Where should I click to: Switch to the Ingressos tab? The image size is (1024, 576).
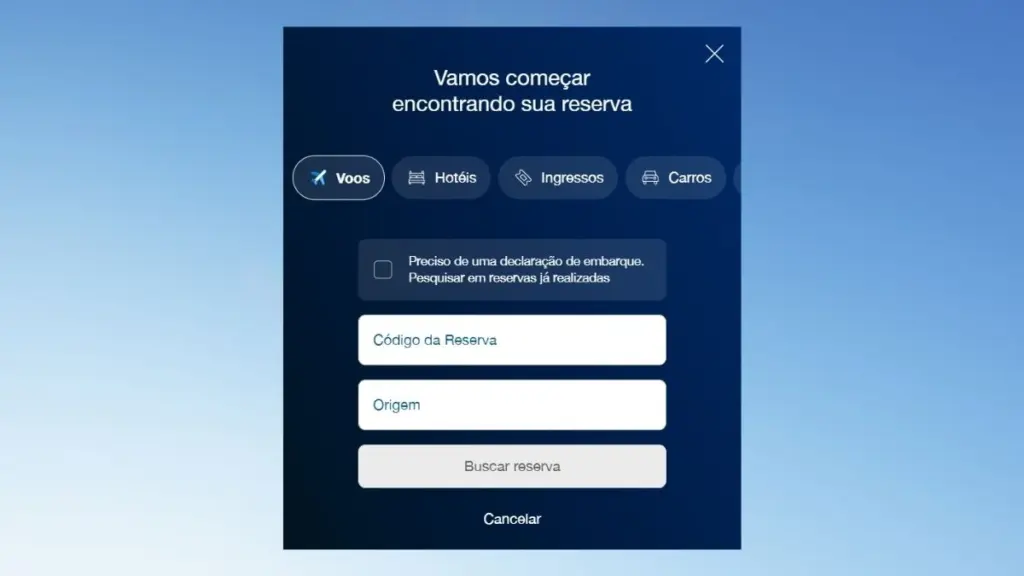[558, 178]
